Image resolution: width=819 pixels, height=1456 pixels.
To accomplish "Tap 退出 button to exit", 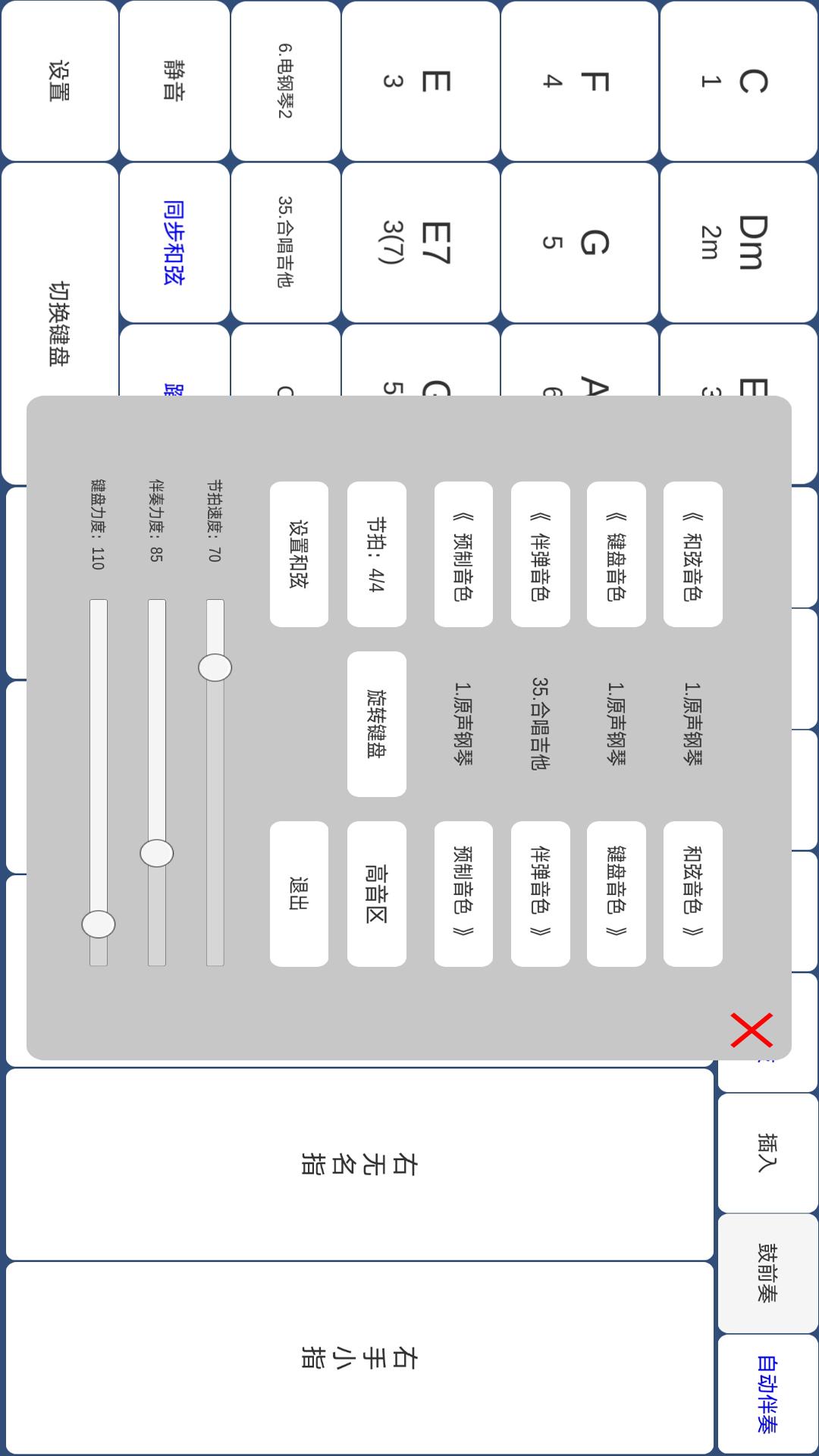I will (x=299, y=893).
